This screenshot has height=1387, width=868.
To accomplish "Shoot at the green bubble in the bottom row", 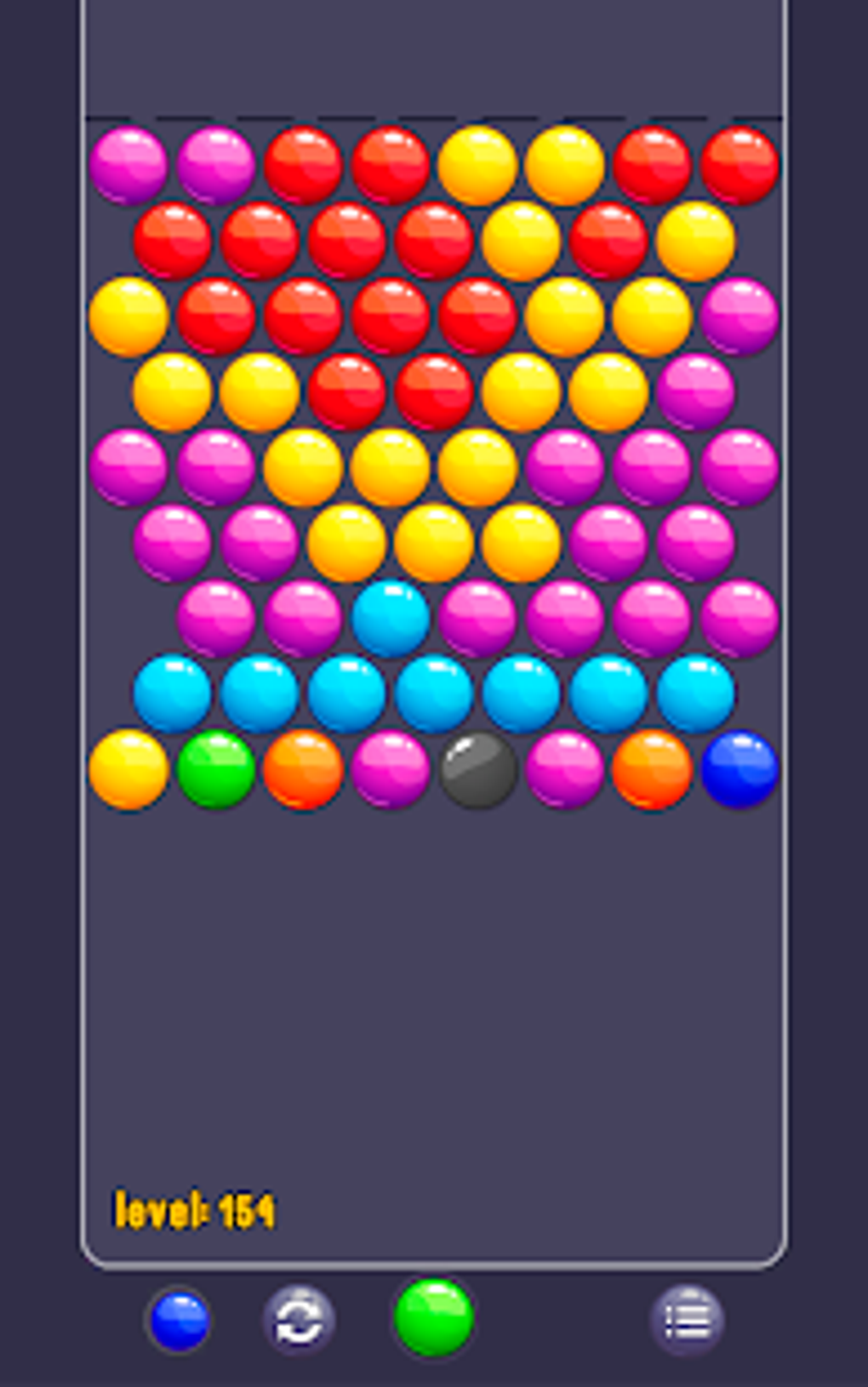I will (215, 769).
